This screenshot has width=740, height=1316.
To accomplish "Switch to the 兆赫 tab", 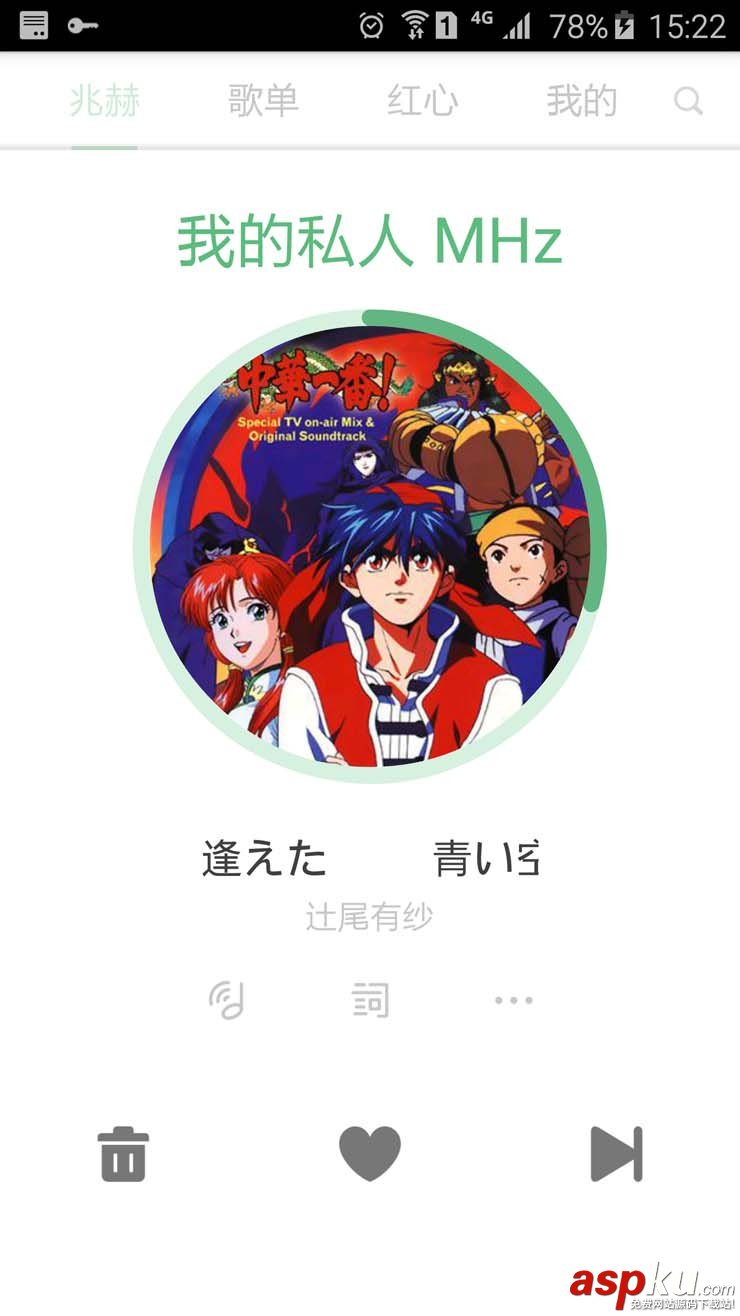I will pyautogui.click(x=104, y=101).
